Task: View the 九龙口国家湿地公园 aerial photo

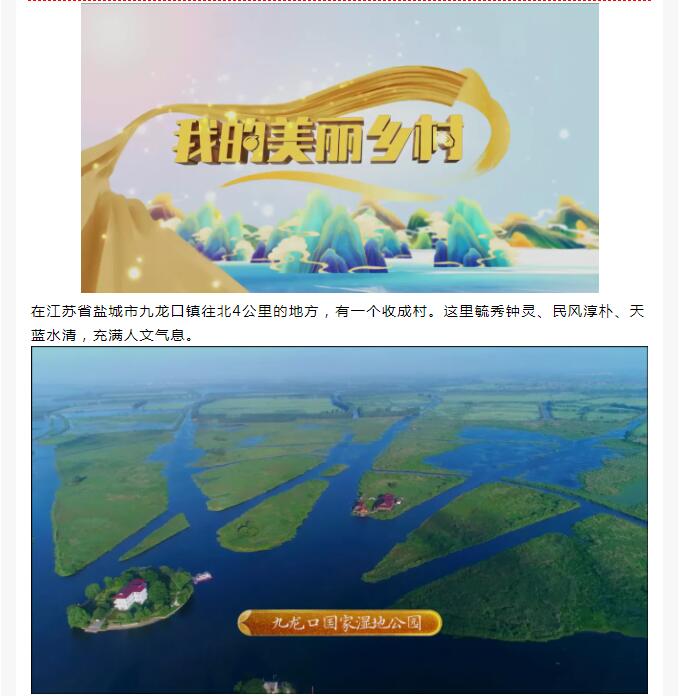Action: [340, 520]
